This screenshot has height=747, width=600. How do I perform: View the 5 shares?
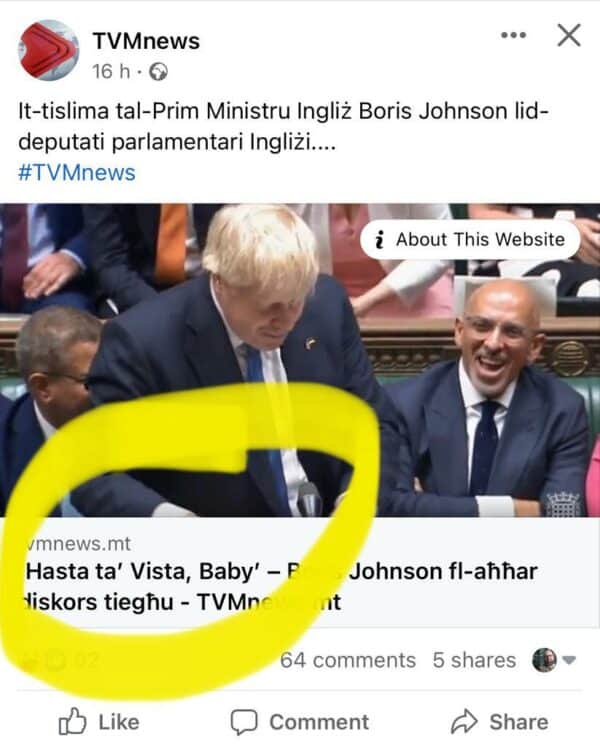pos(474,660)
